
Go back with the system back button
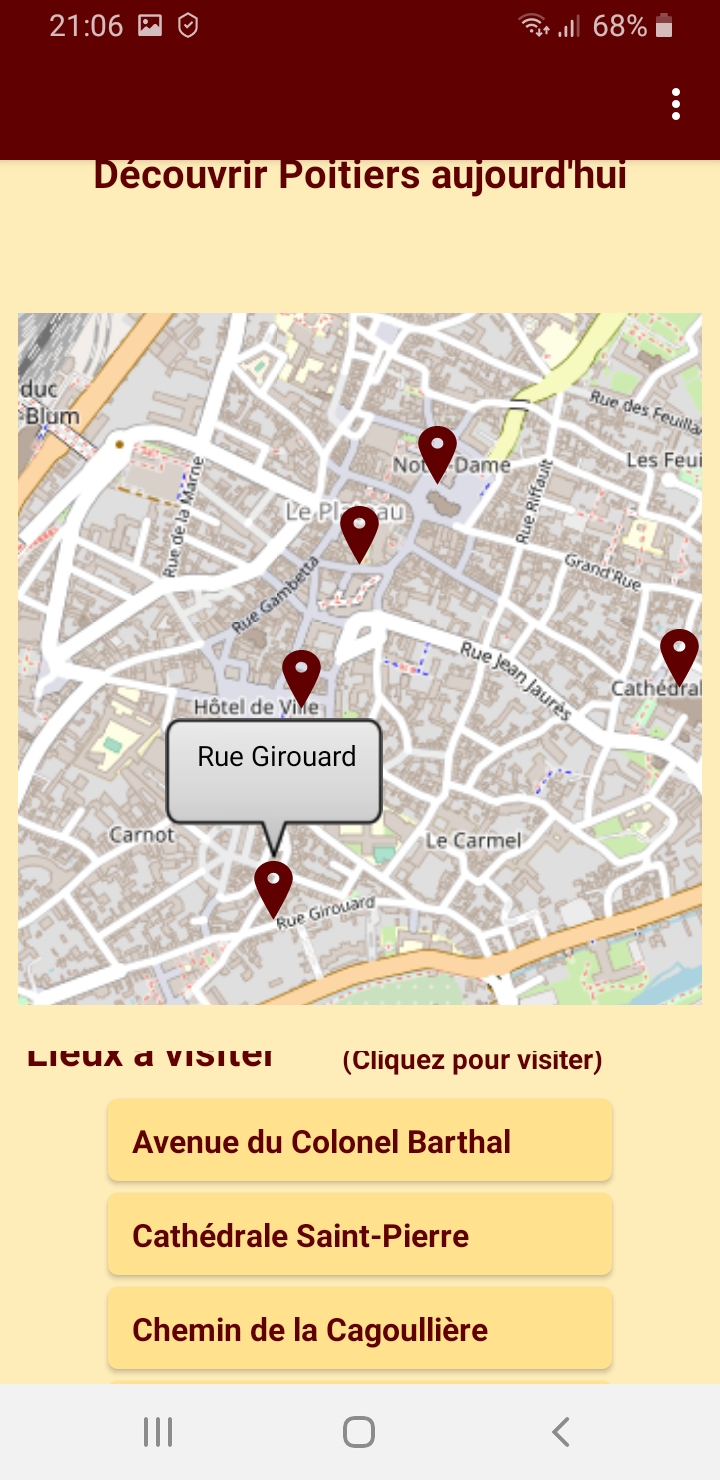561,1432
